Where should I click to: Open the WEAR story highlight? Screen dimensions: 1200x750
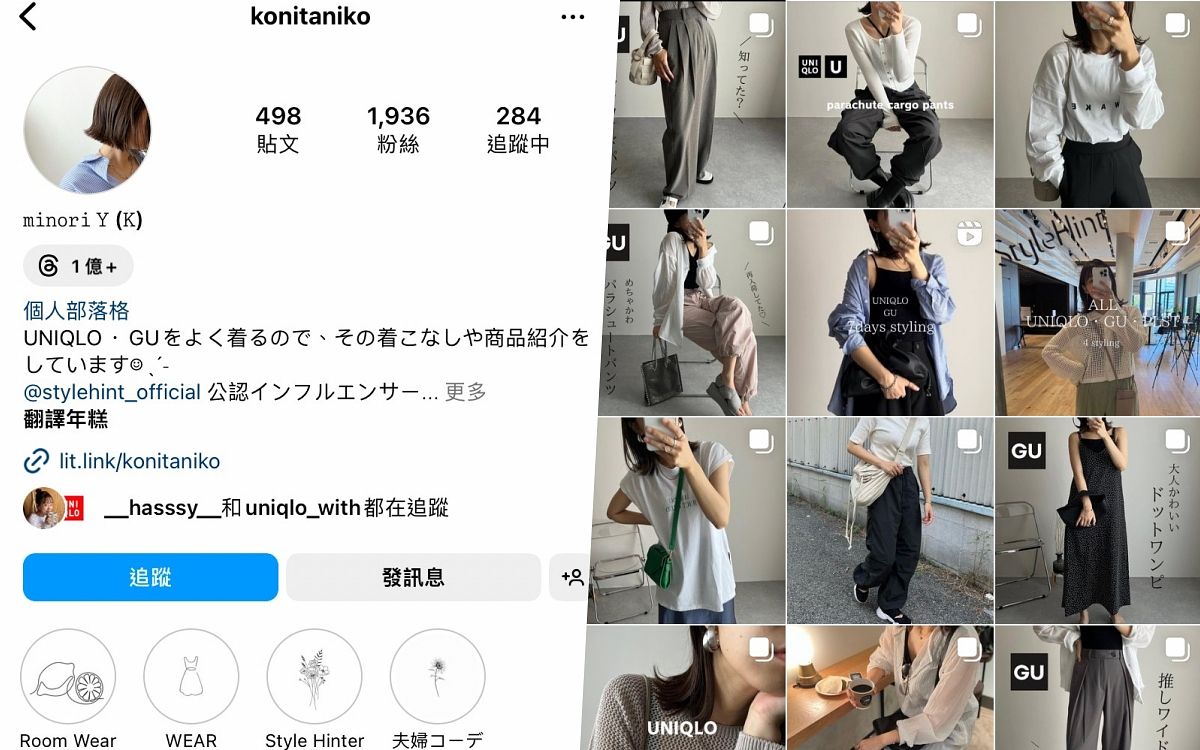click(191, 676)
